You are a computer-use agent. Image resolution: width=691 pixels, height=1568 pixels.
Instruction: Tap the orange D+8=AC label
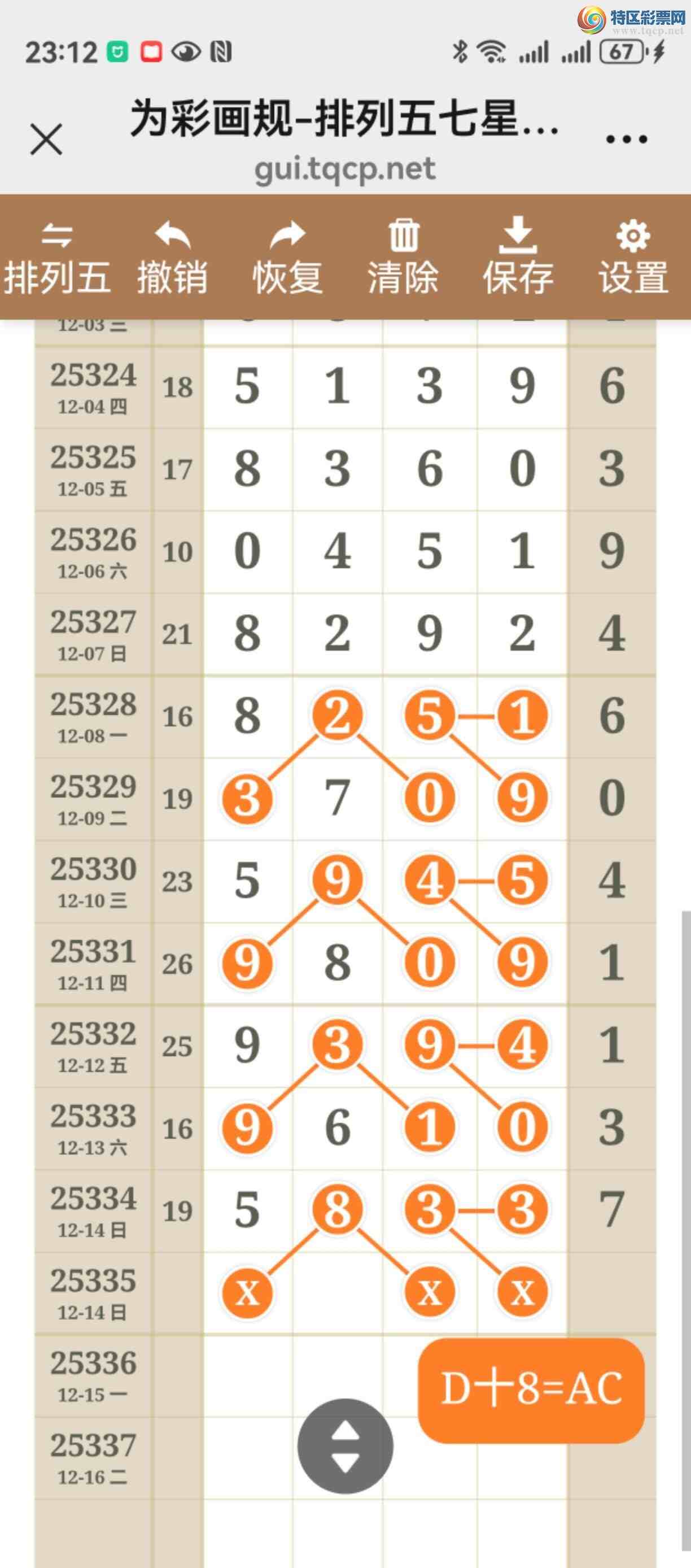click(x=531, y=1390)
